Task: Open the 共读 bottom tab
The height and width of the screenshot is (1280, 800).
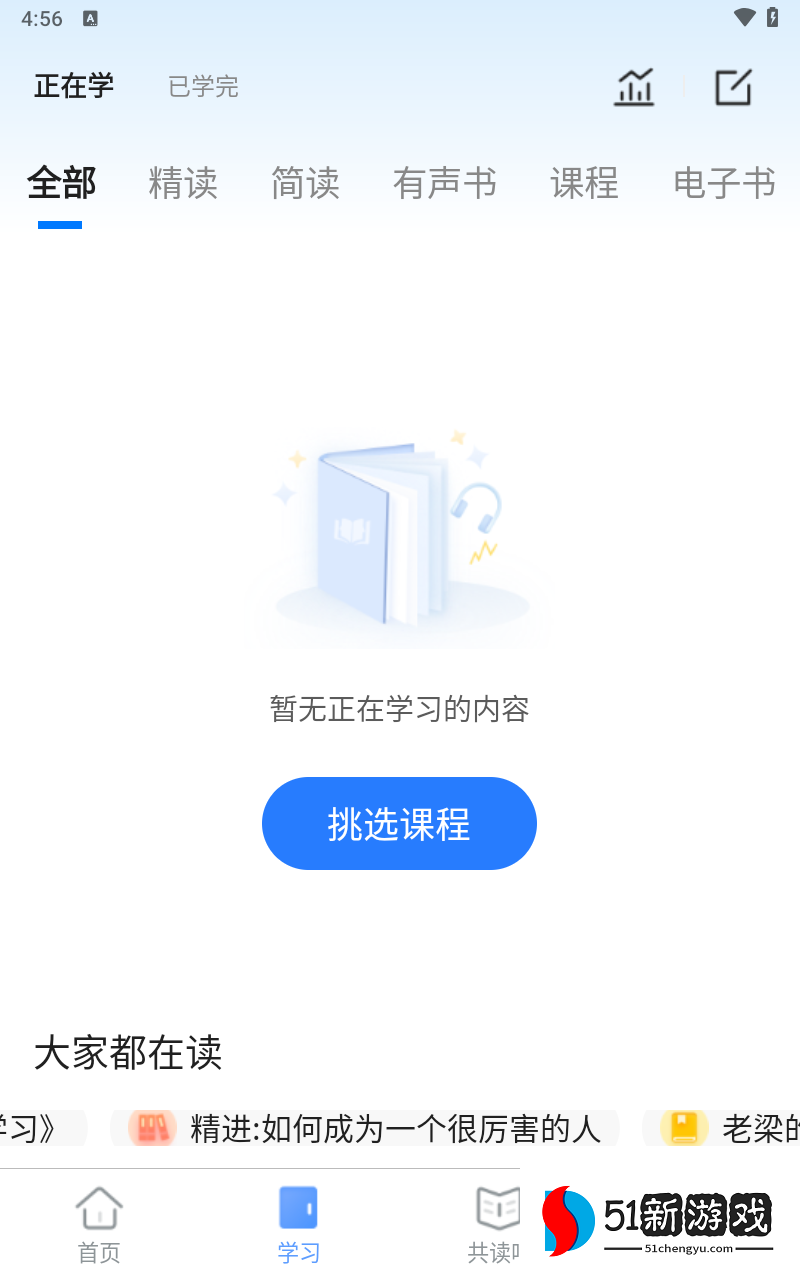Action: [495, 1224]
